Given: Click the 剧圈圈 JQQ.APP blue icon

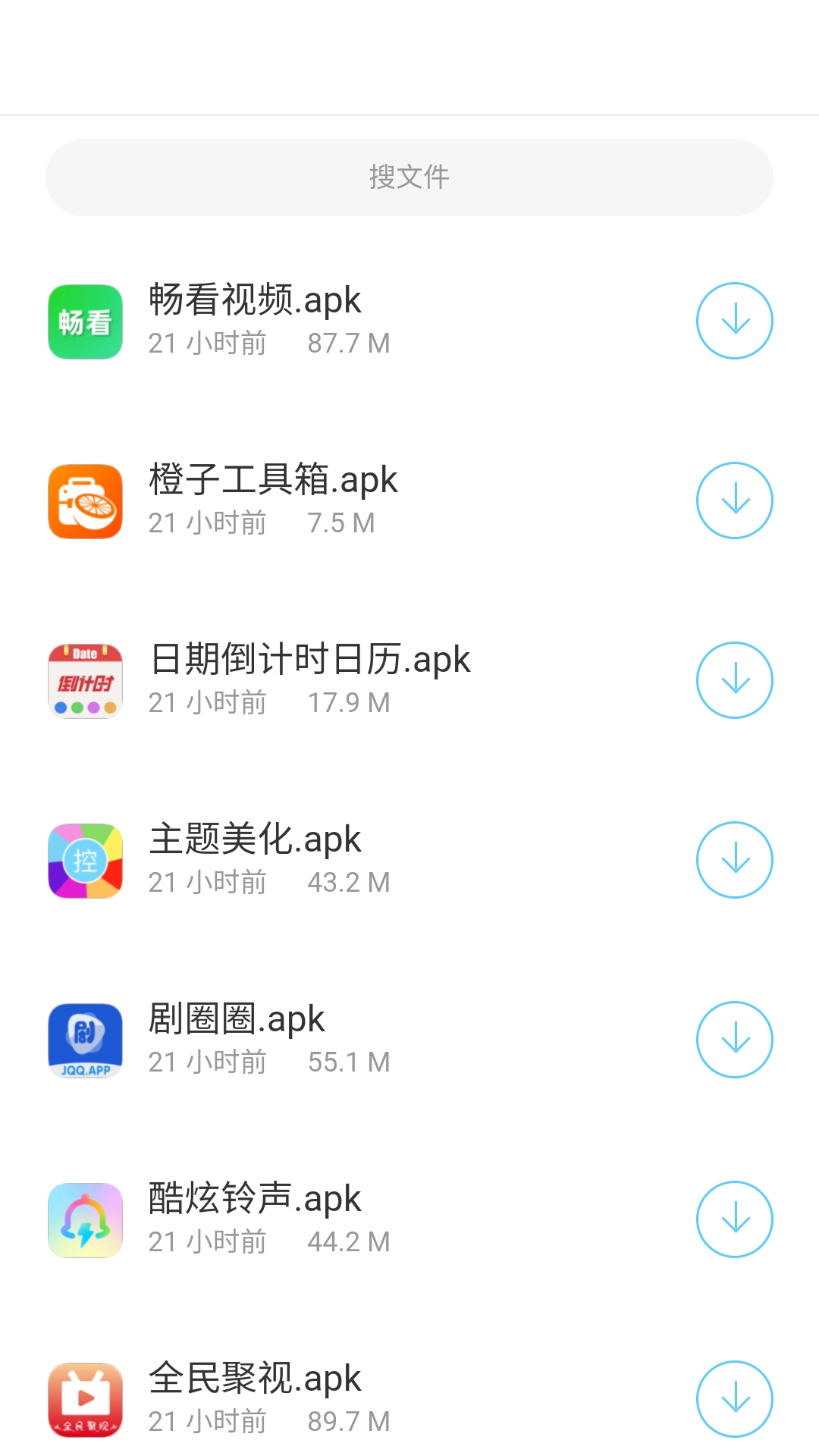Looking at the screenshot, I should [85, 1039].
